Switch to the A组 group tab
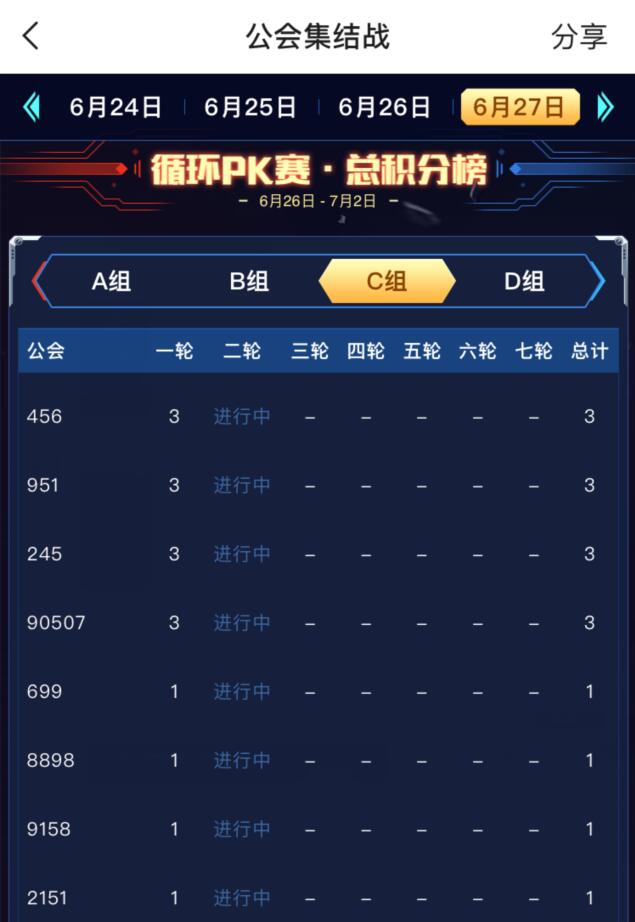Screen dimensions: 635x922 click(111, 281)
